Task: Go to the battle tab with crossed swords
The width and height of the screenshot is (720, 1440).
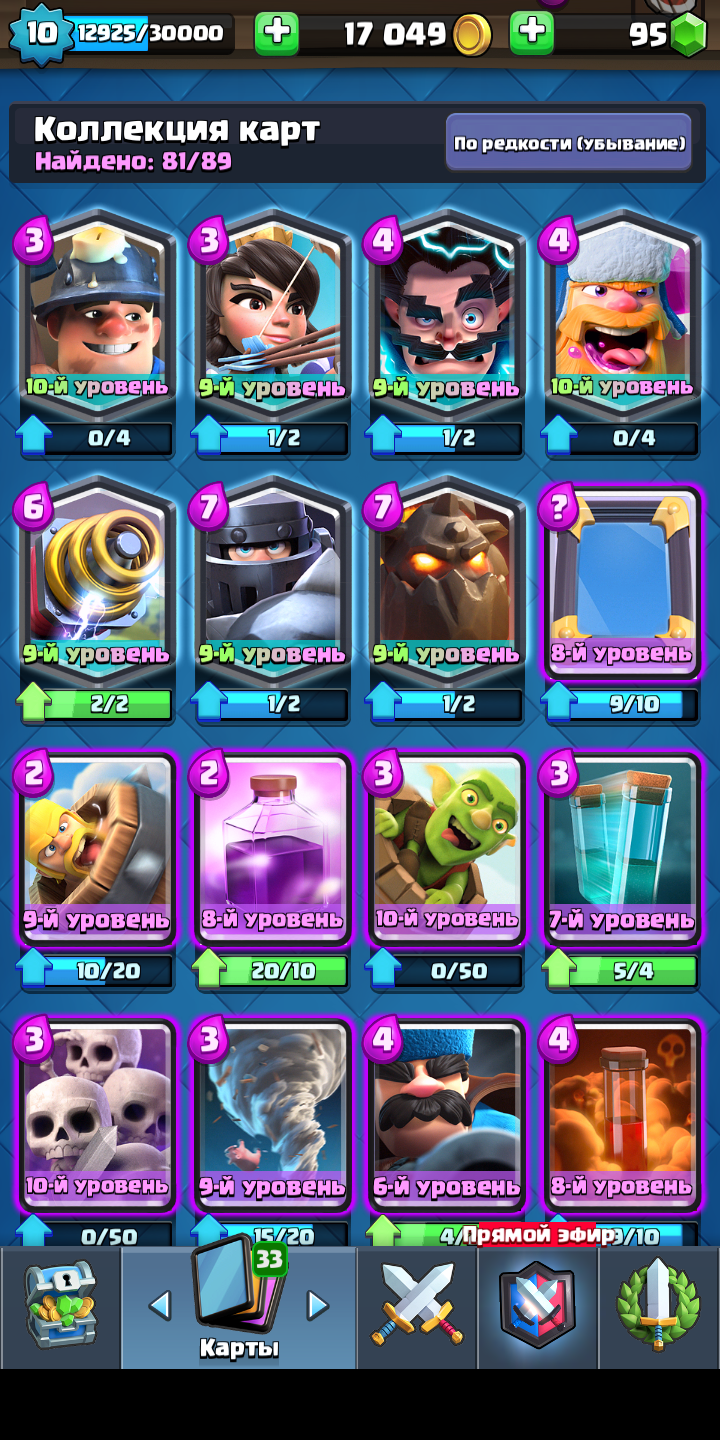Action: pyautogui.click(x=417, y=1307)
